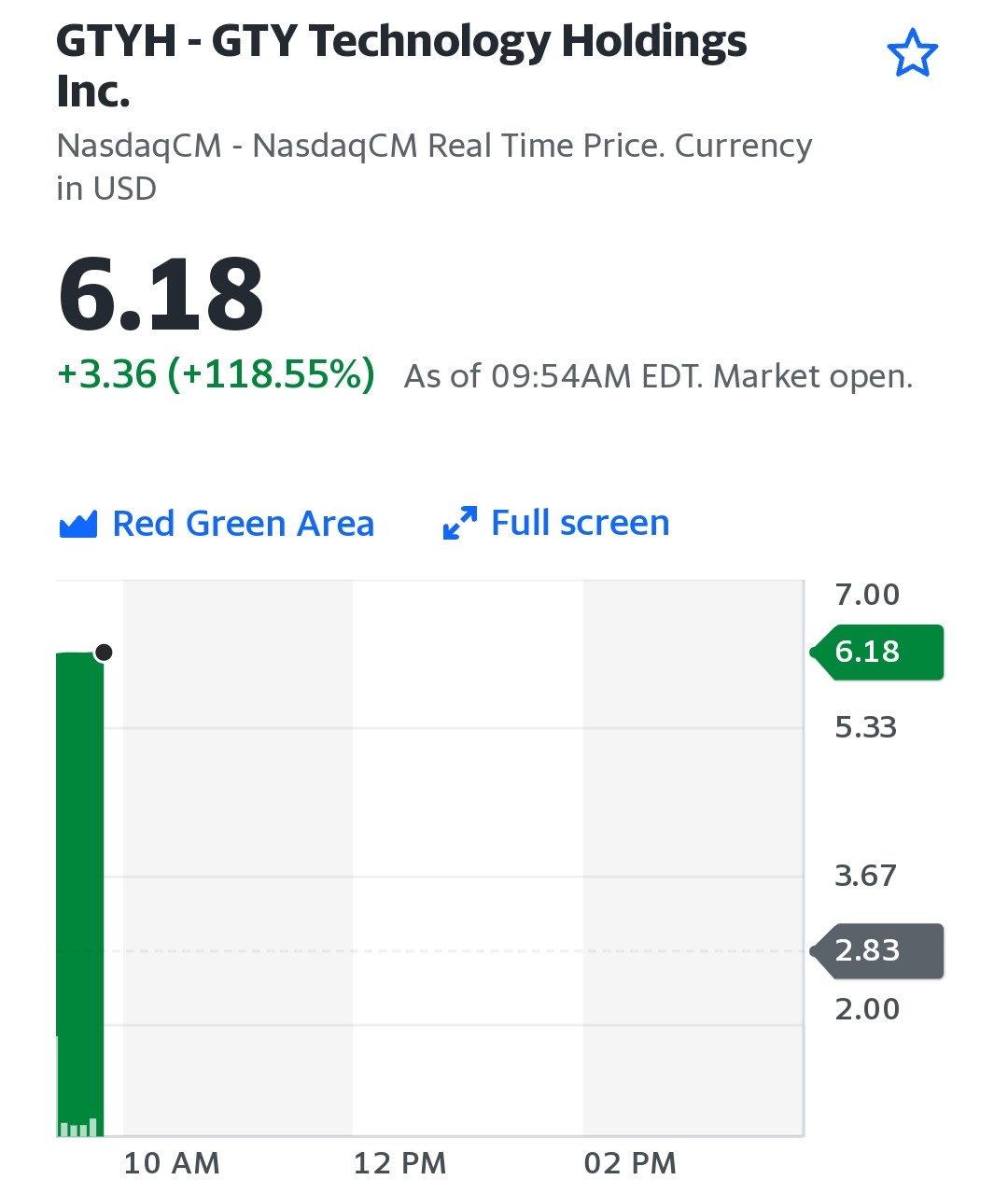Change chart type via Red Green Area
The image size is (1008, 1194).
(x=217, y=524)
